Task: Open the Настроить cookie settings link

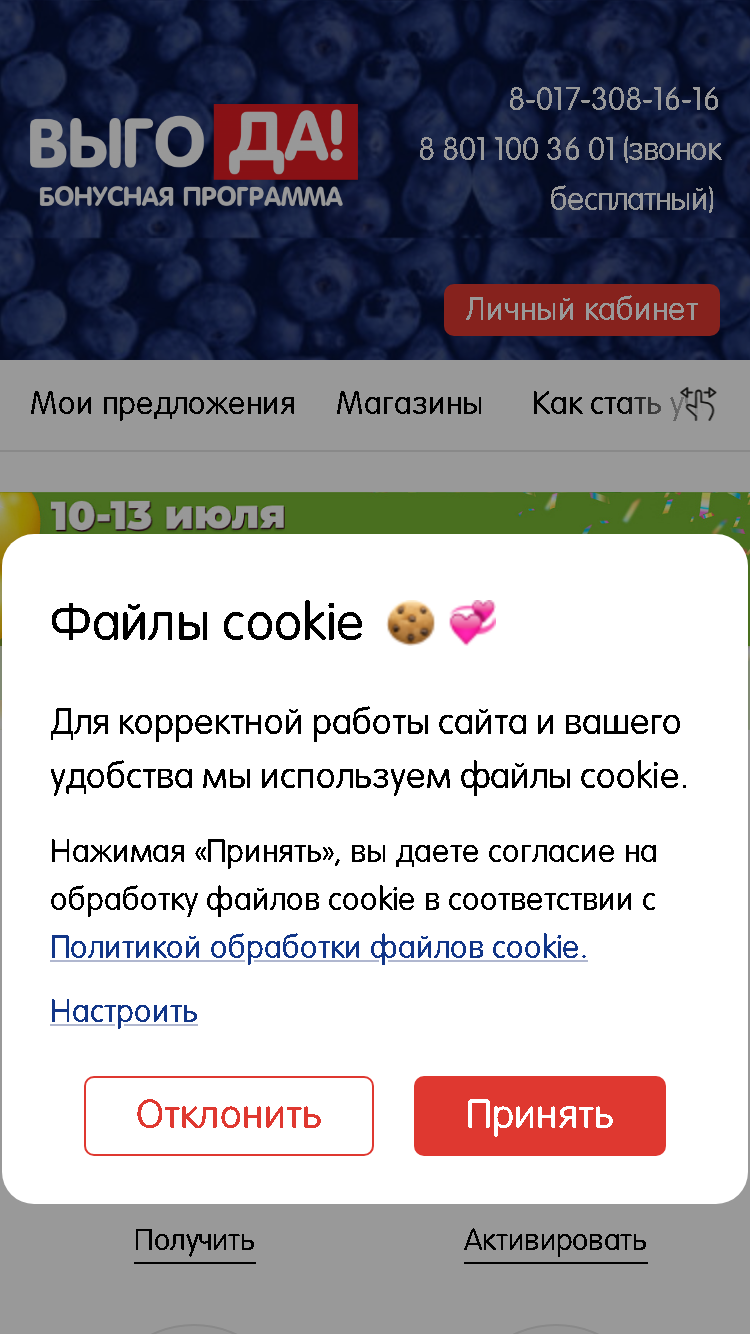Action: (x=124, y=1011)
